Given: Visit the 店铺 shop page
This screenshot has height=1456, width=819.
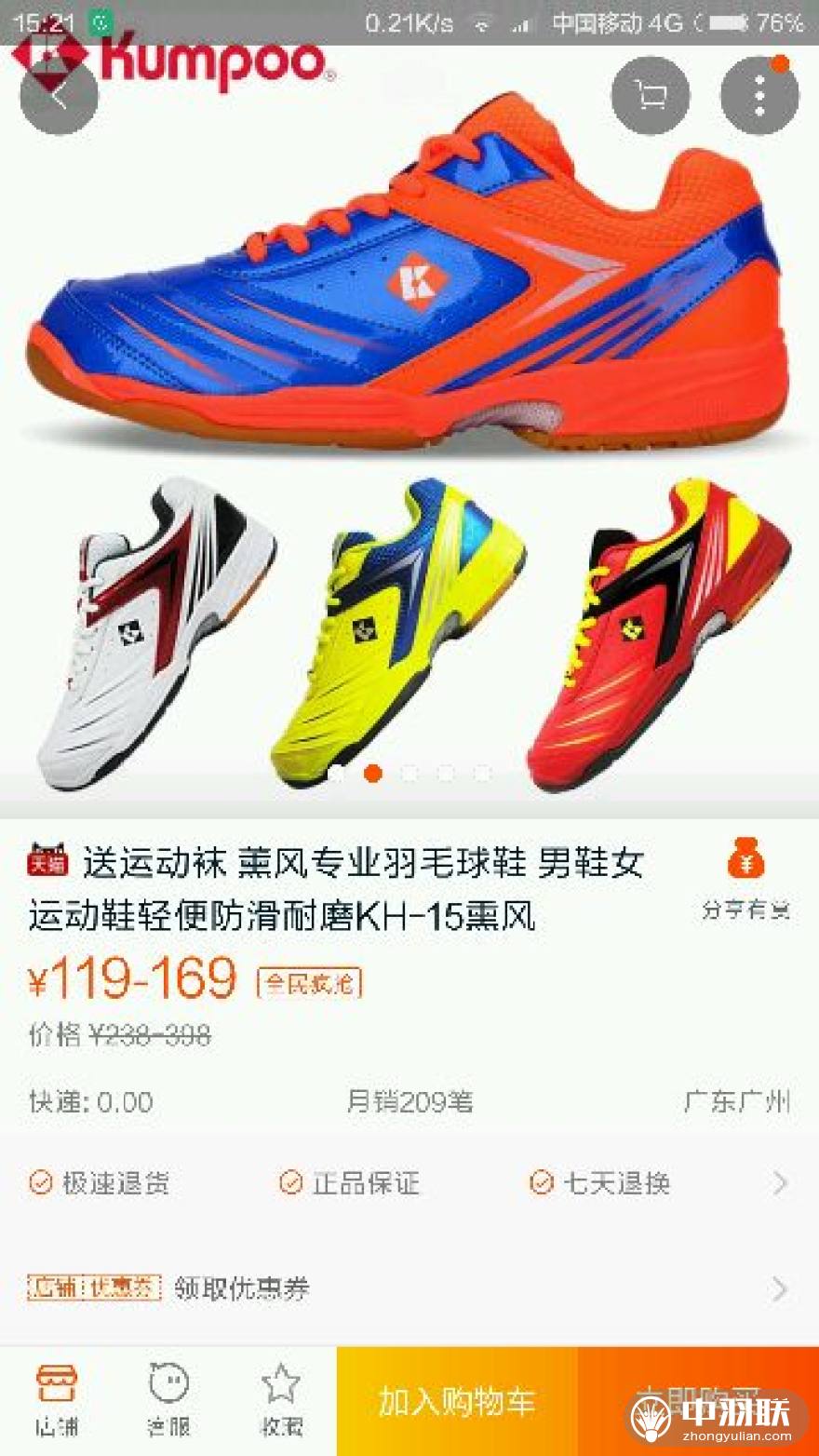Looking at the screenshot, I should click(x=56, y=1400).
